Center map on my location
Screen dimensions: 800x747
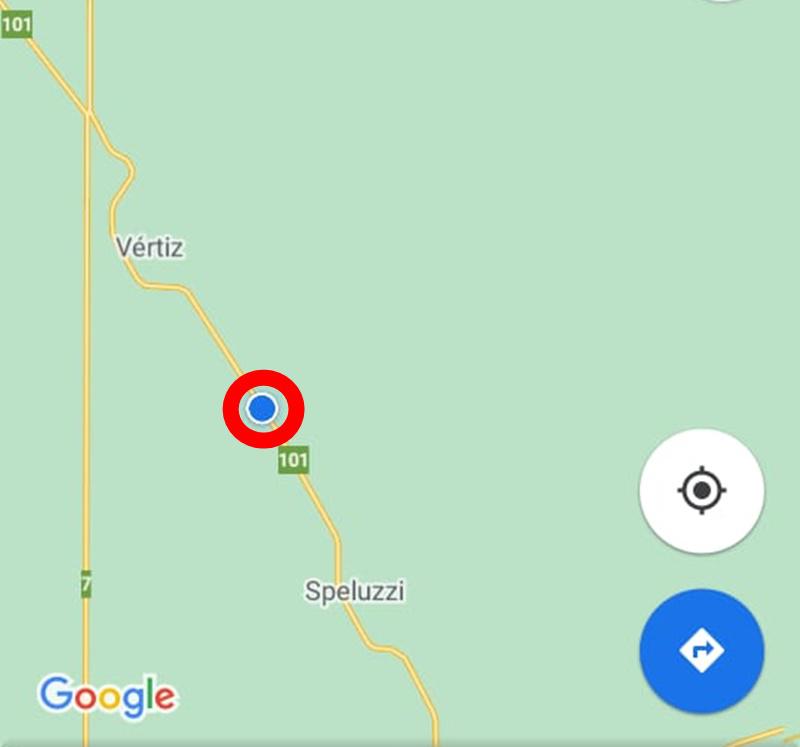click(701, 491)
